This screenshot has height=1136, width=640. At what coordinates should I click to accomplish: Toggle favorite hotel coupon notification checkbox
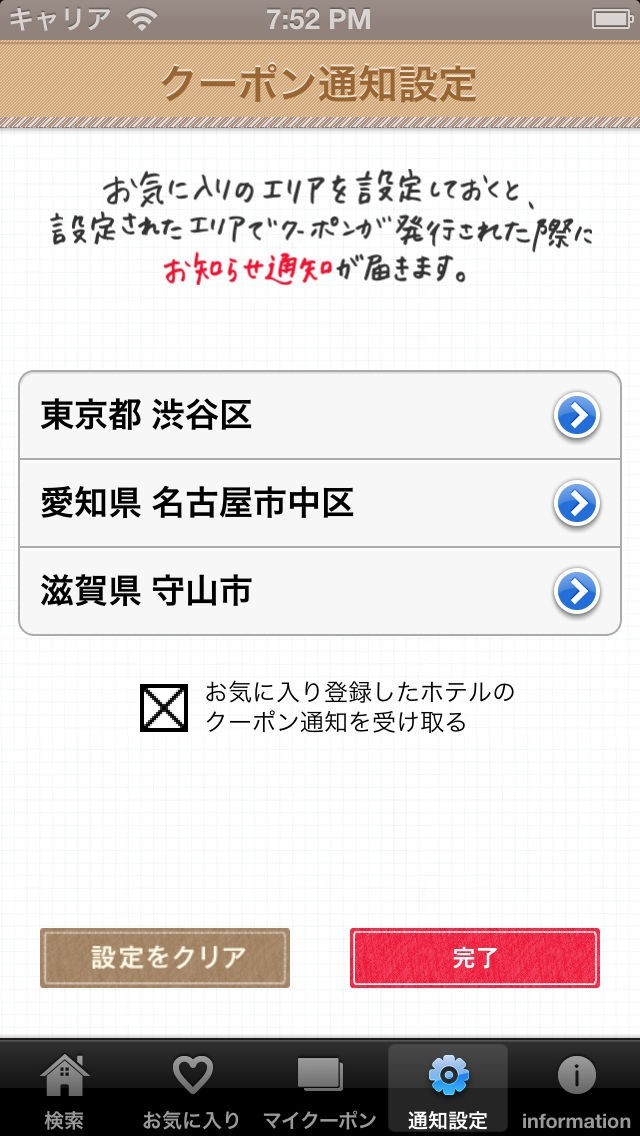(x=164, y=708)
